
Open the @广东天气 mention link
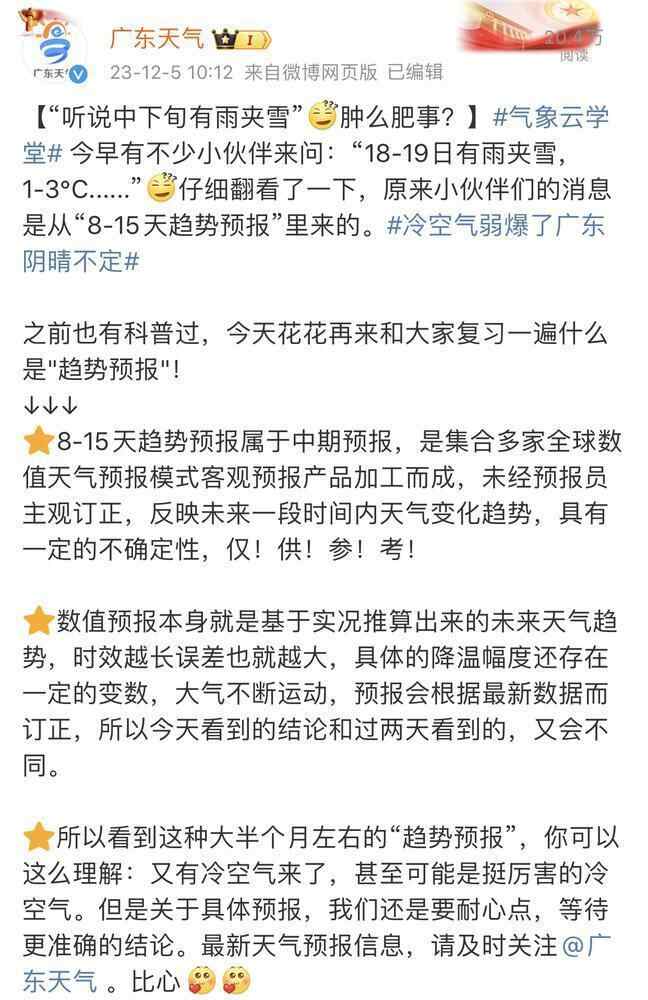tap(596, 944)
